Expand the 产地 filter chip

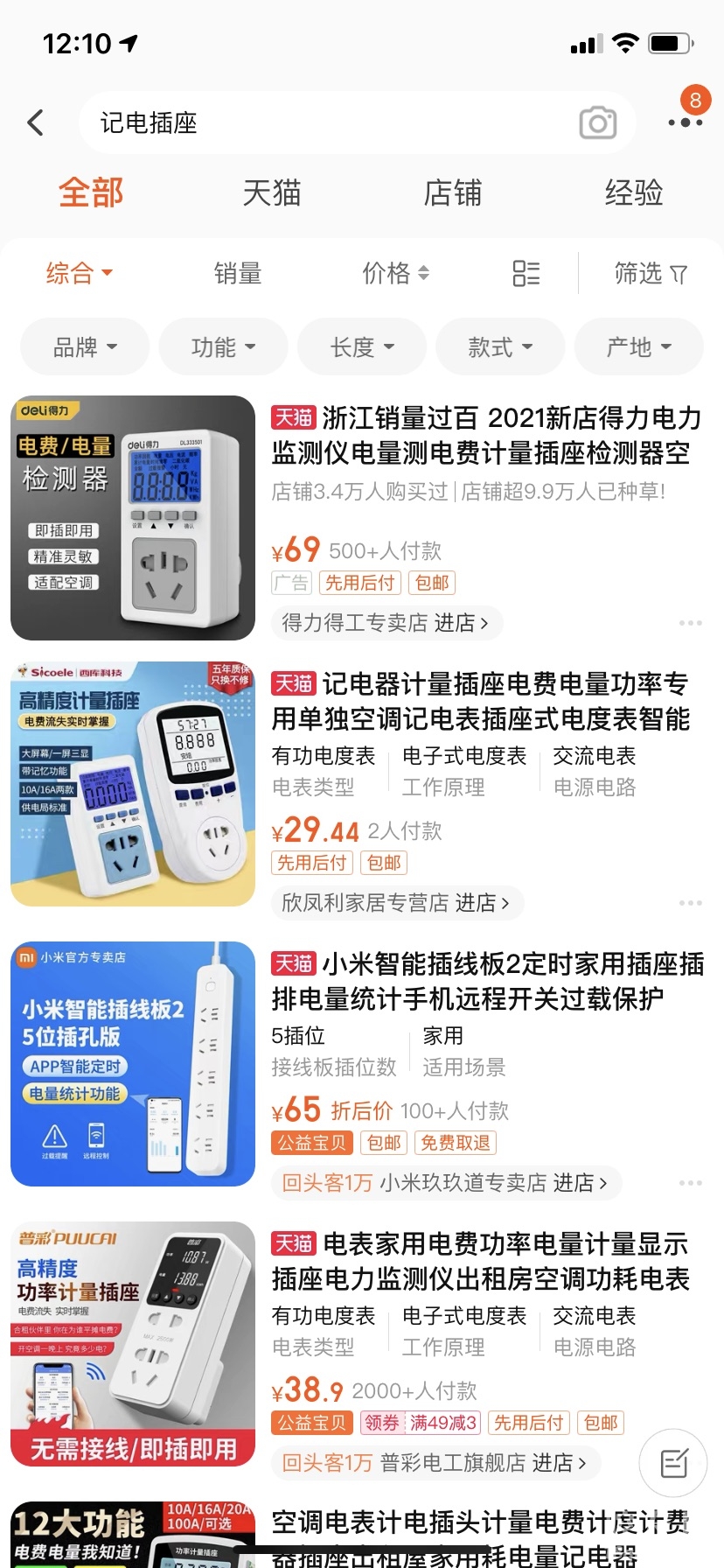(x=638, y=347)
